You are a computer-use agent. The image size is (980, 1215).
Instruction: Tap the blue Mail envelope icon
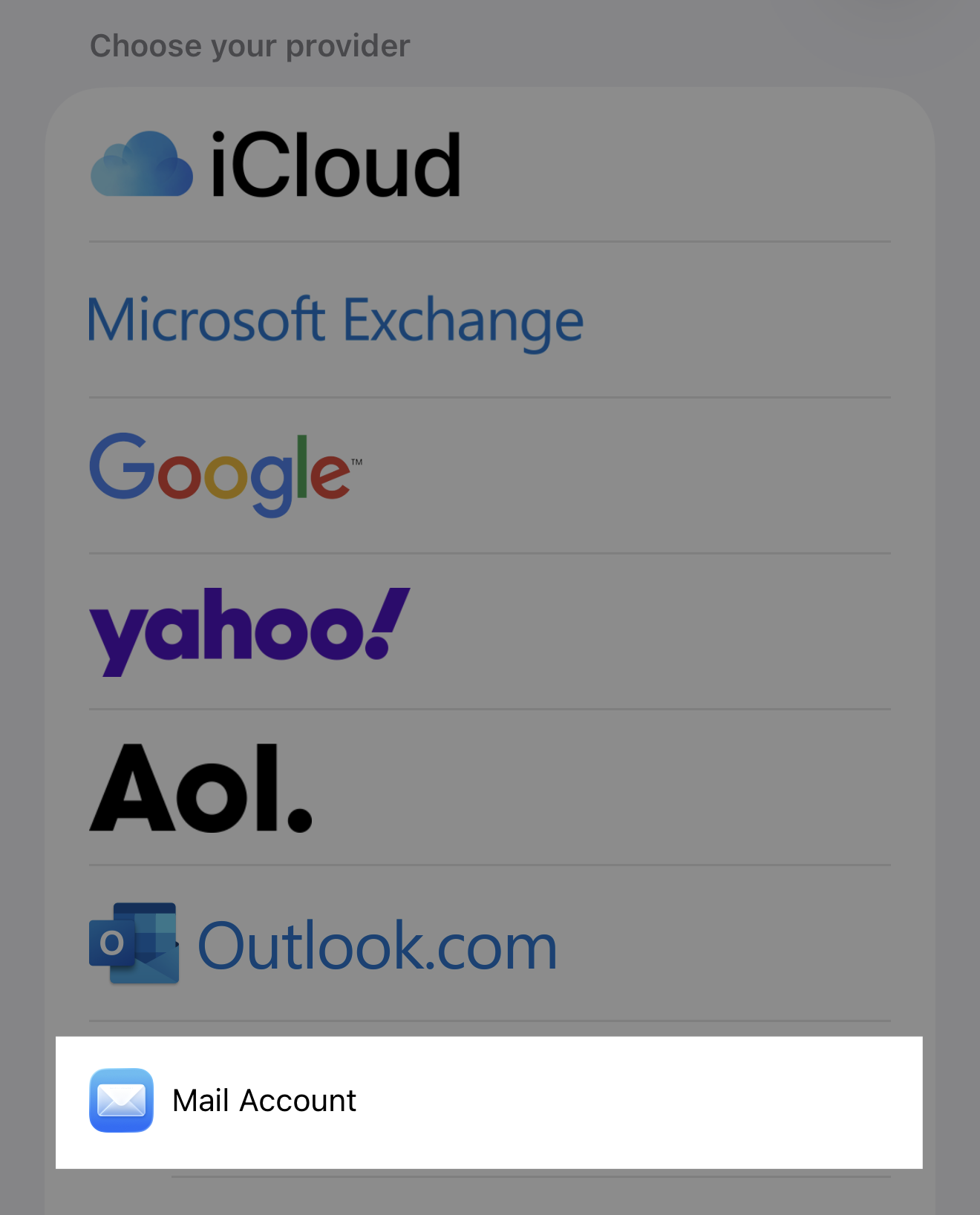click(121, 1101)
